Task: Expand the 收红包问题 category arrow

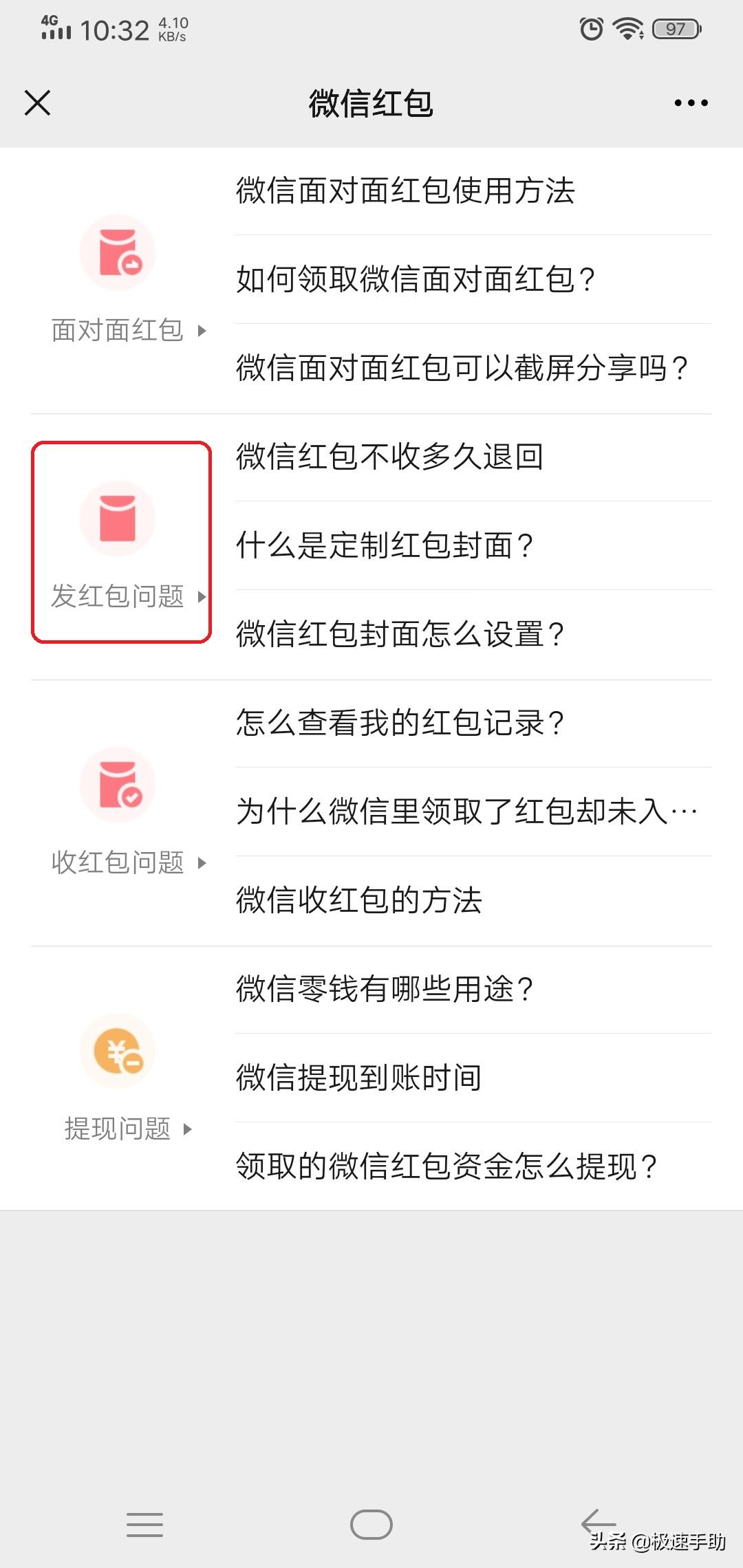Action: click(203, 862)
